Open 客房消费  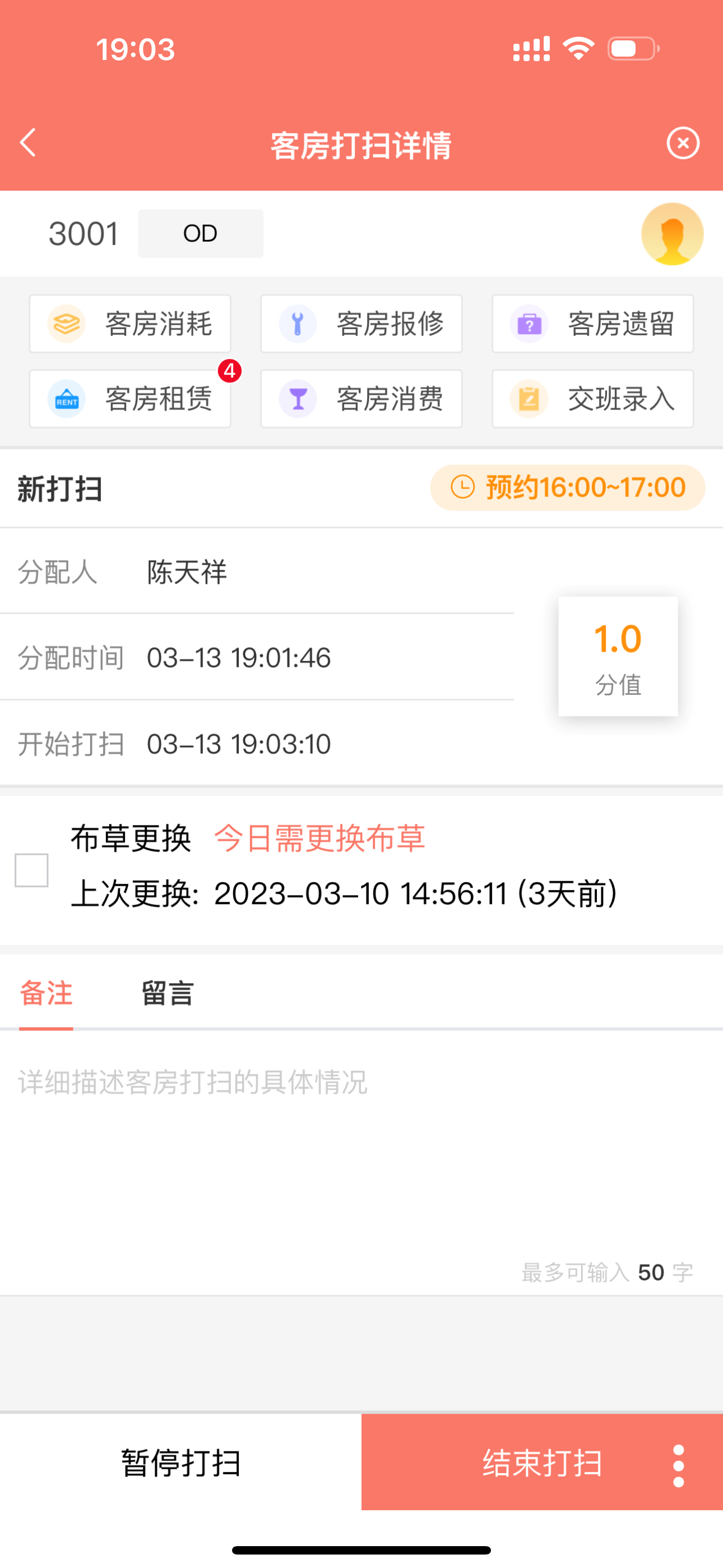point(361,399)
